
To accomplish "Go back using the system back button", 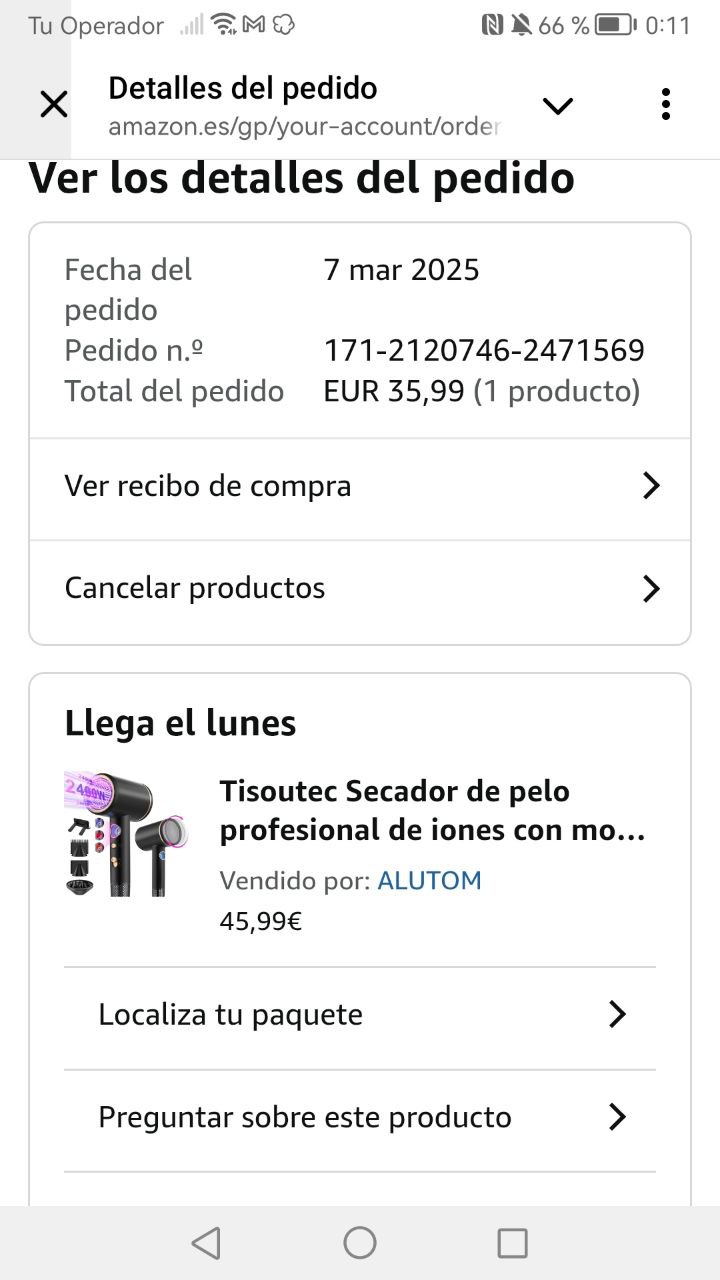I will (206, 1243).
